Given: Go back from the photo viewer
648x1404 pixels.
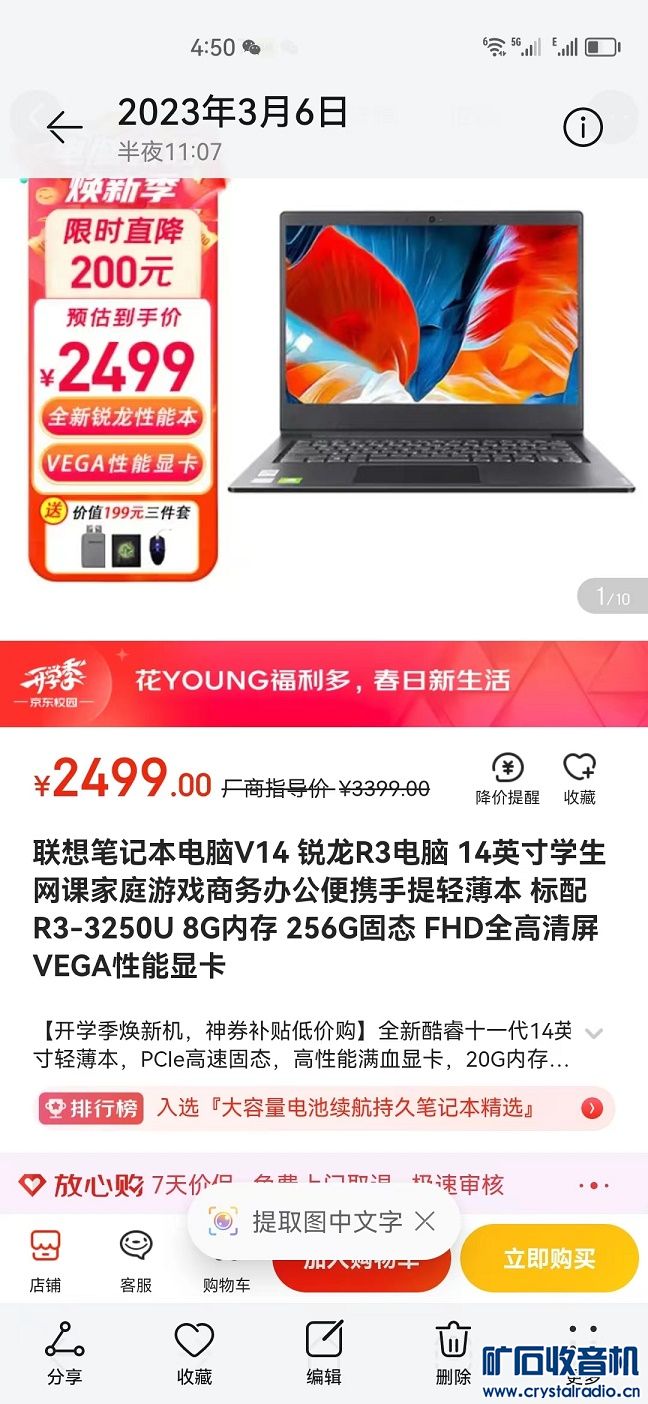Looking at the screenshot, I should click(x=65, y=127).
